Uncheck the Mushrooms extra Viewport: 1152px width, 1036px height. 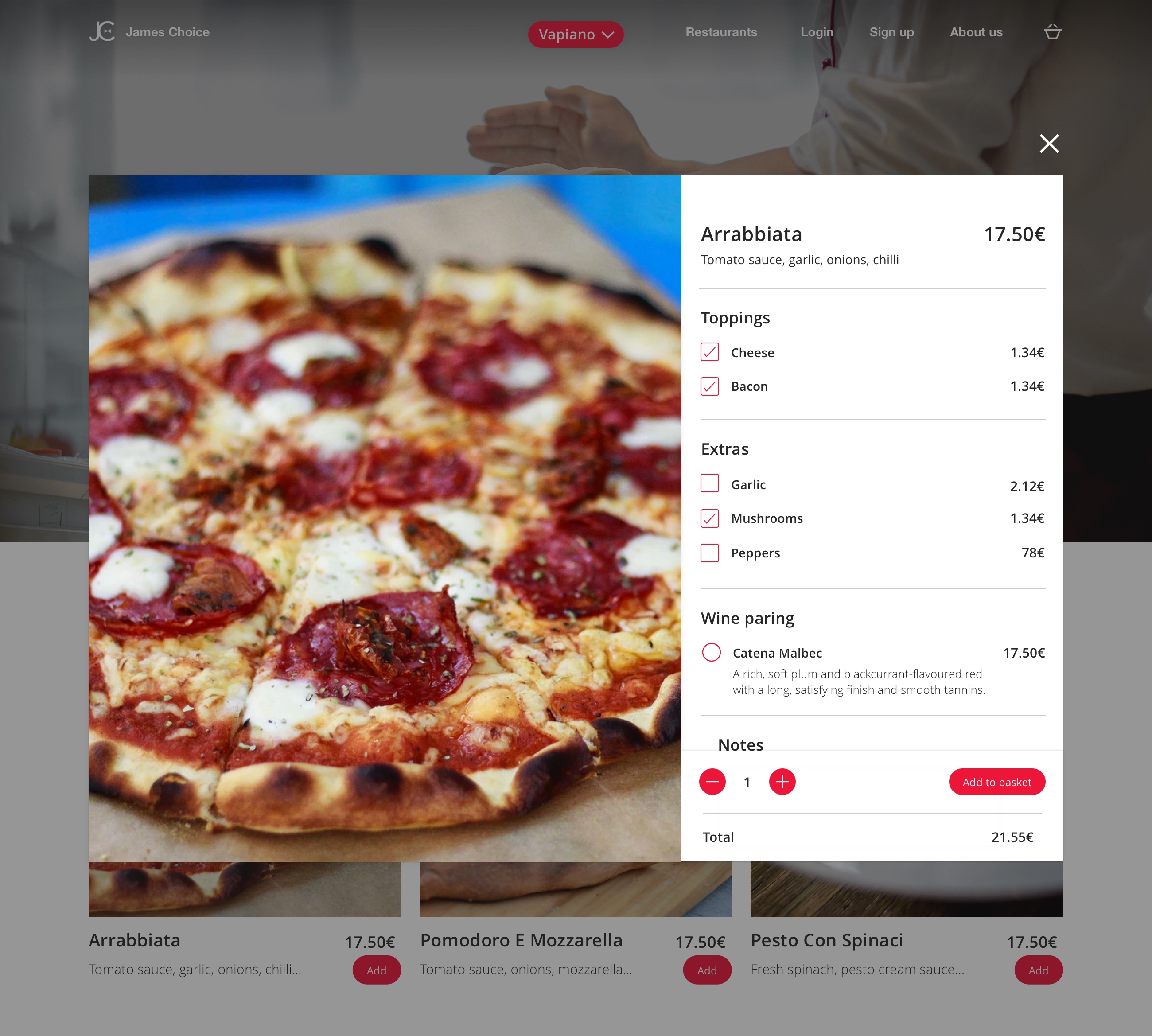click(709, 518)
